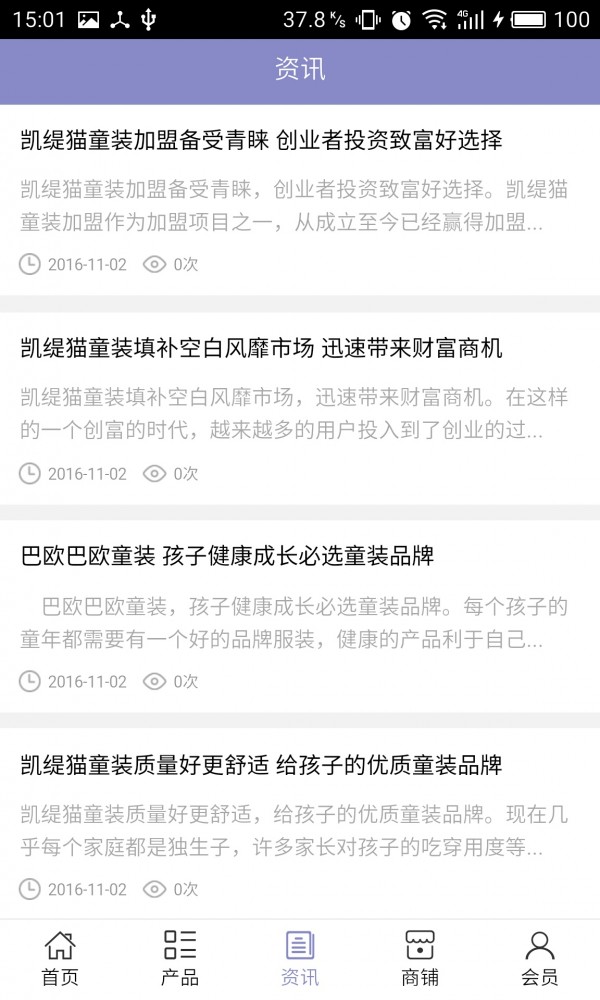The width and height of the screenshot is (600, 1000).
Task: Open article 凯缇猫童装加盟备受青睐
Action: pyautogui.click(x=262, y=140)
